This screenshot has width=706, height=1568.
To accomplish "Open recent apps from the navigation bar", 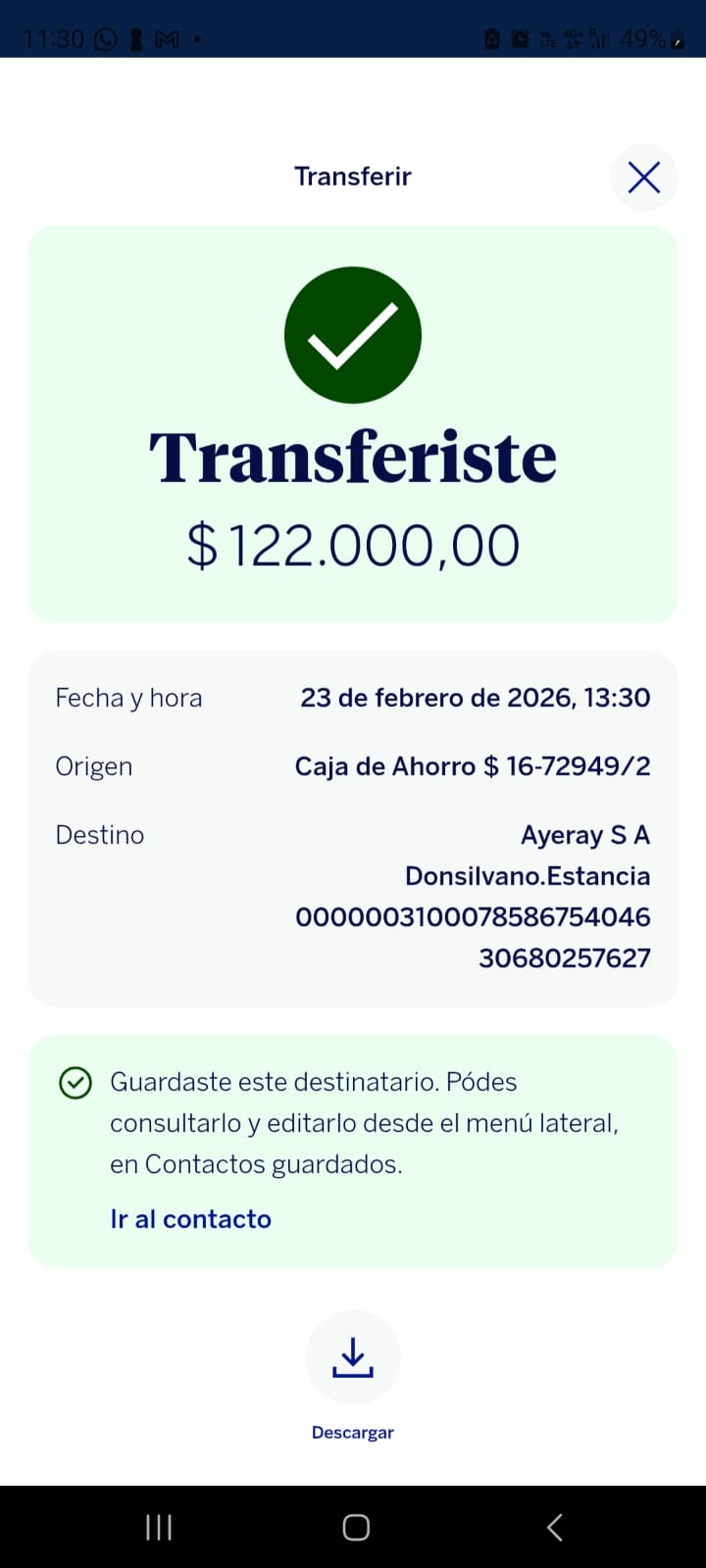I will tap(159, 1527).
